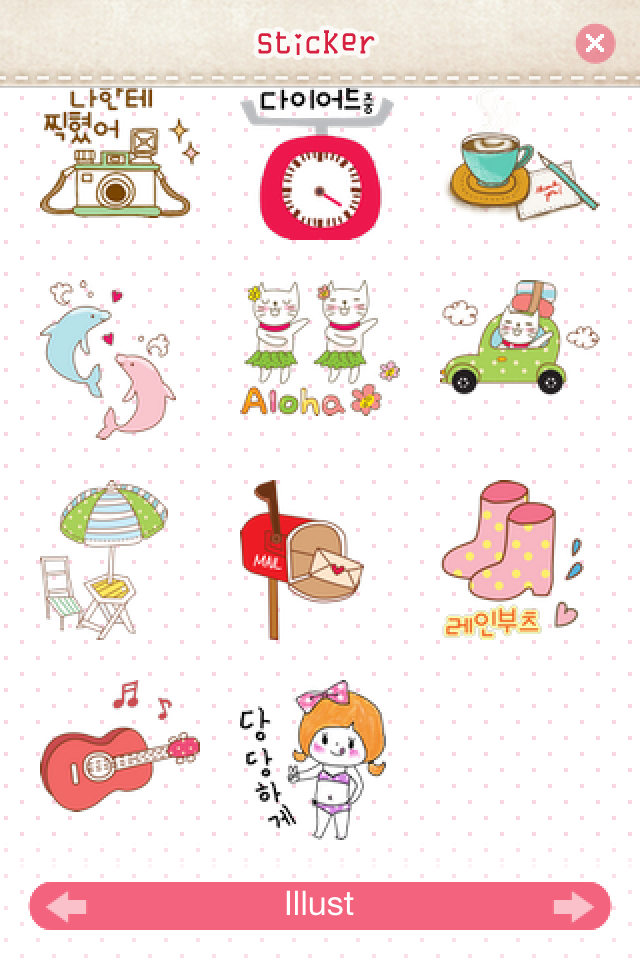Screen dimensions: 640x960
Task: Add the blue and pink dolphins sticker
Action: click(108, 358)
